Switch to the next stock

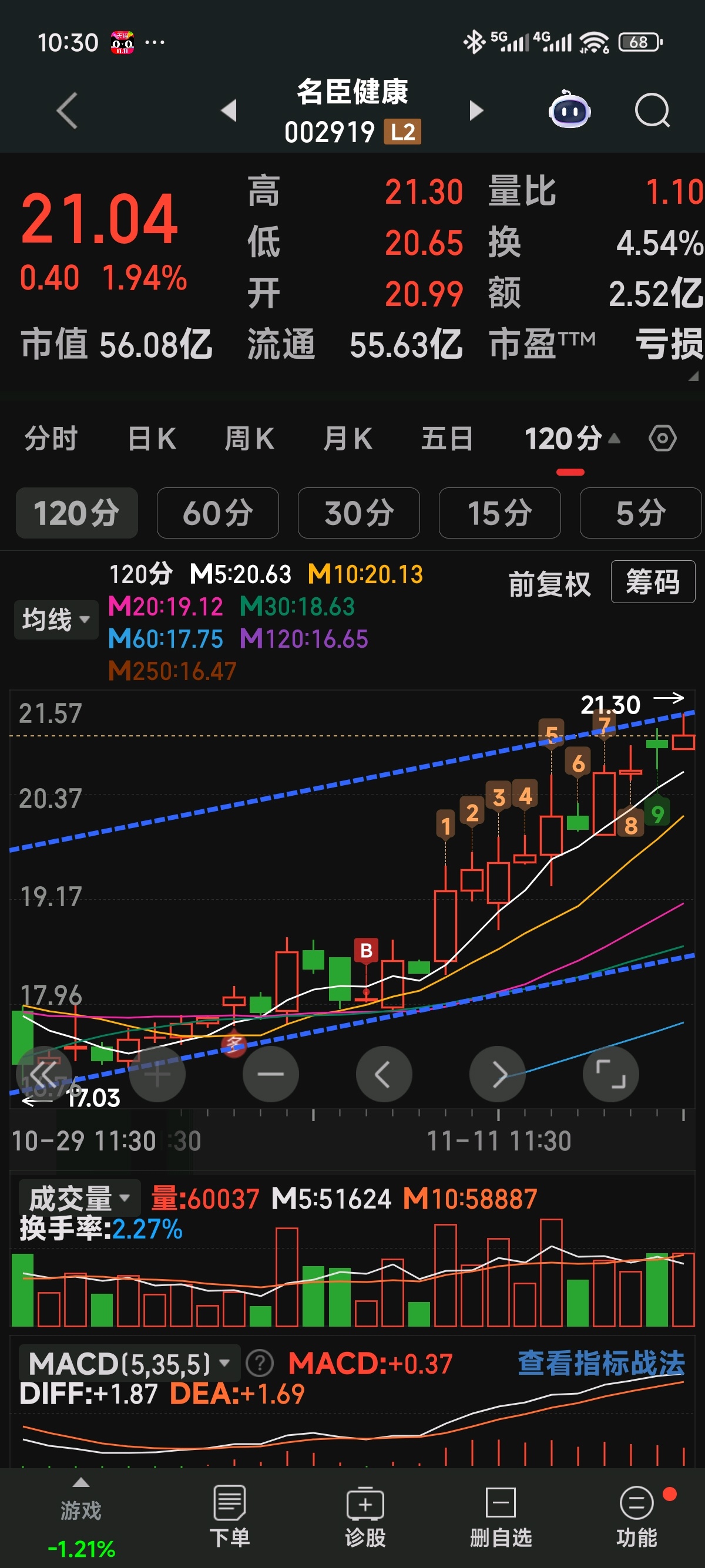coord(476,111)
